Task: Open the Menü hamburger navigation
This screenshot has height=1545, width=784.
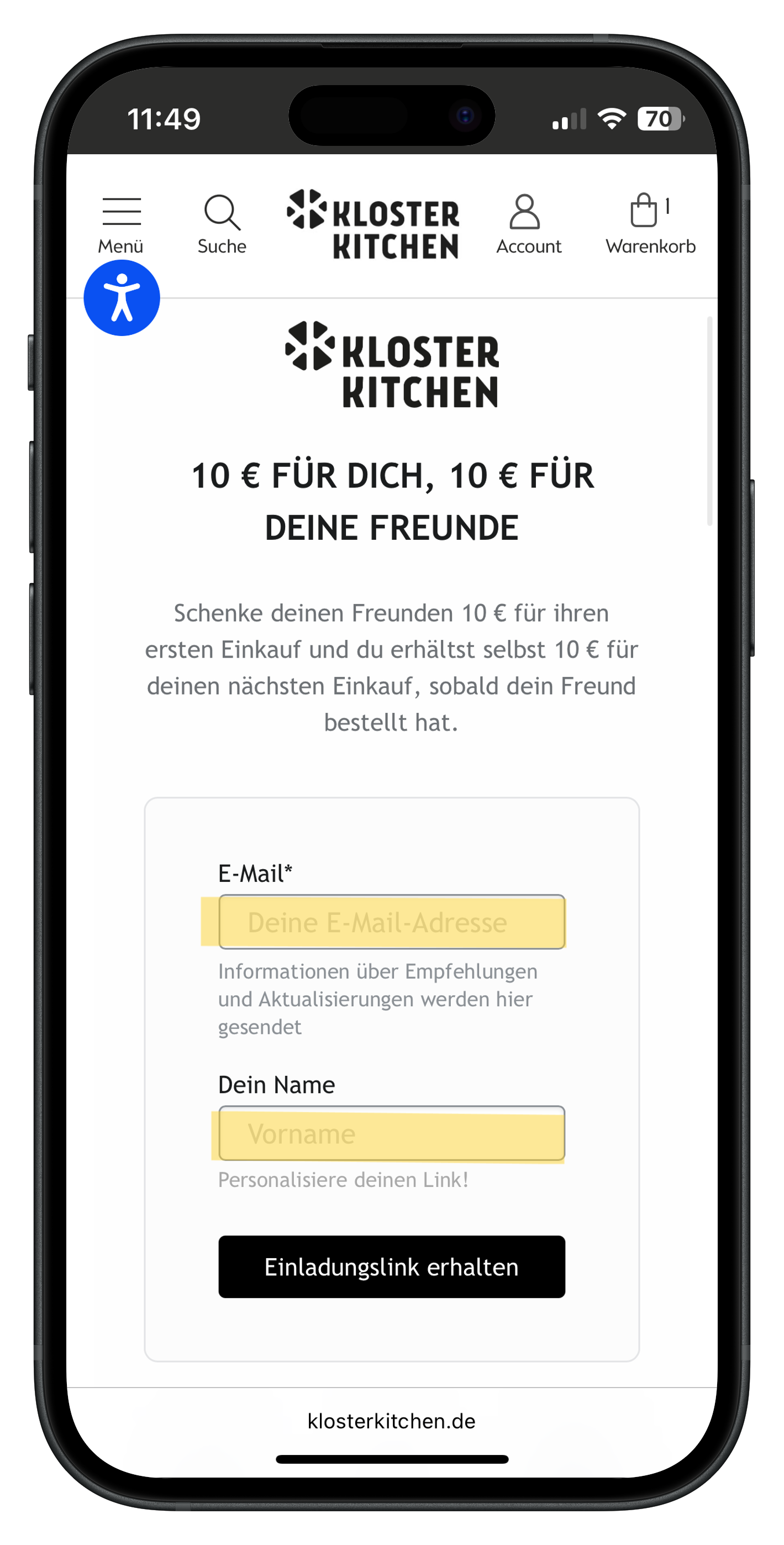Action: [121, 224]
